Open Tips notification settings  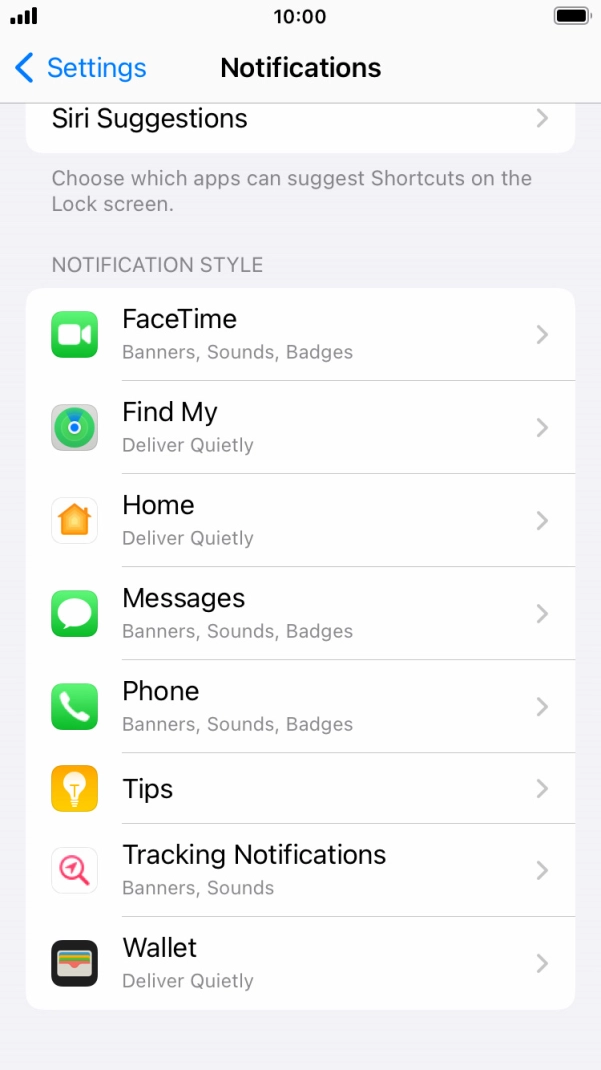[300, 789]
